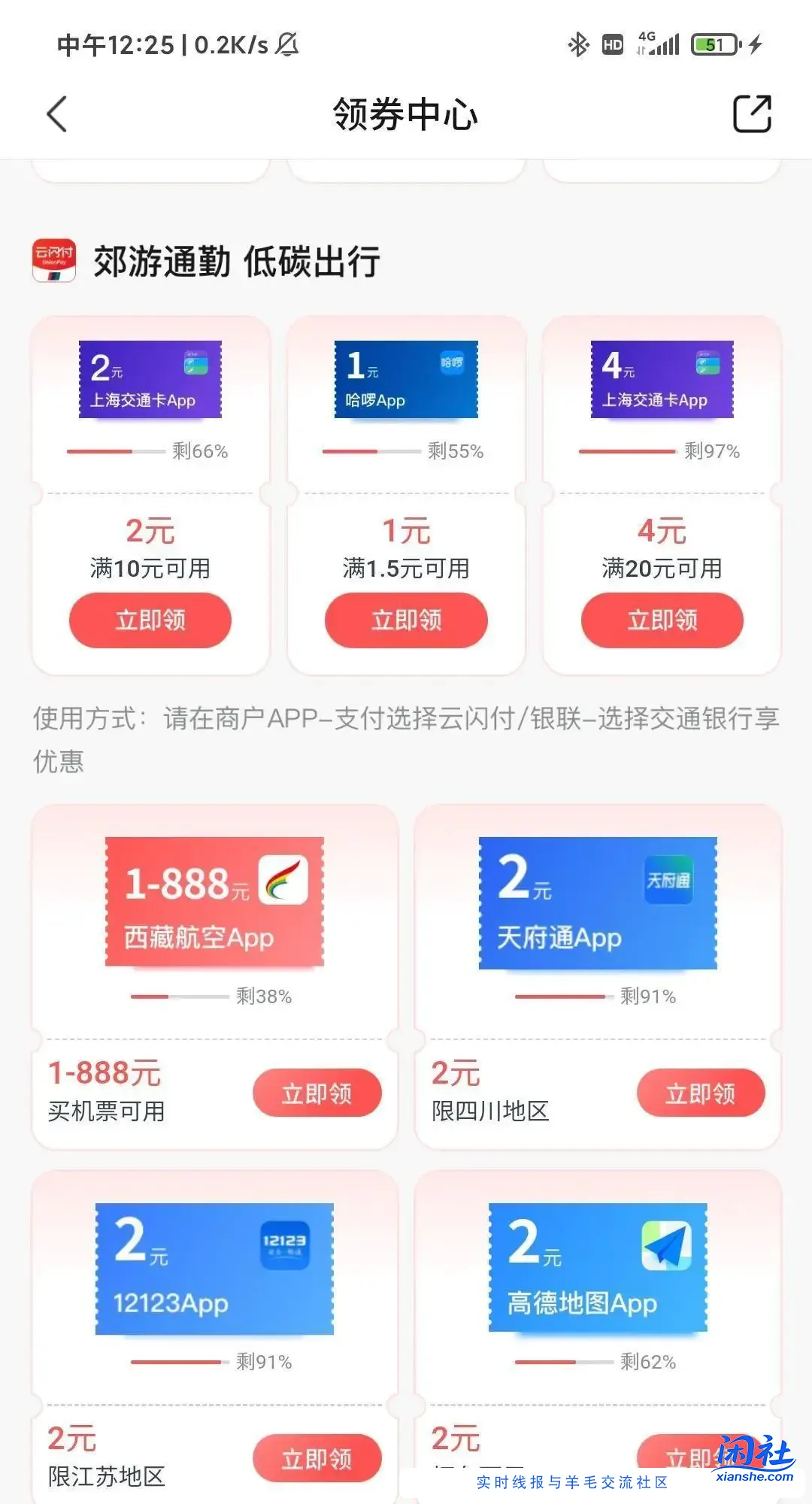Claim the 限江苏地区 12123 coupon

coord(317,1457)
